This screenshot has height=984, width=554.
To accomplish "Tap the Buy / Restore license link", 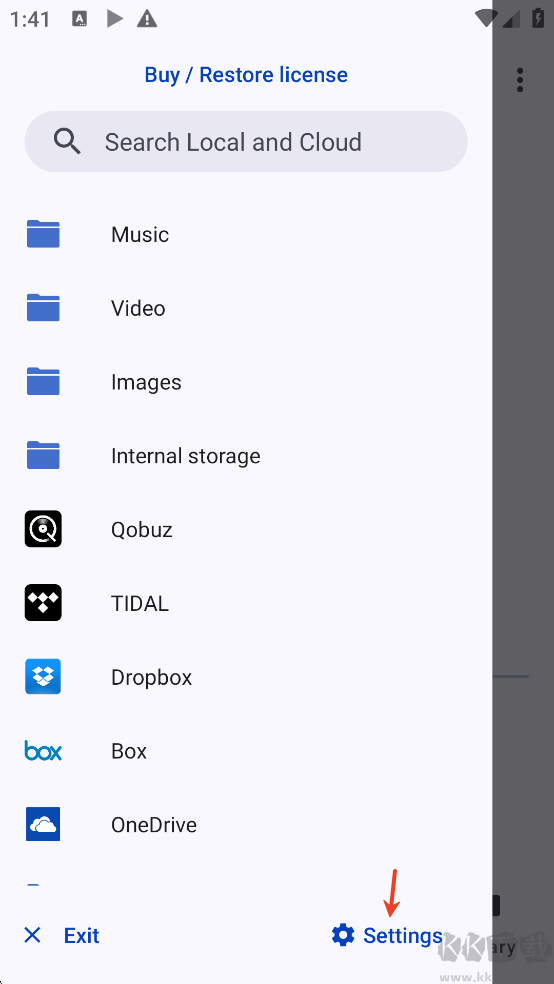I will point(246,75).
